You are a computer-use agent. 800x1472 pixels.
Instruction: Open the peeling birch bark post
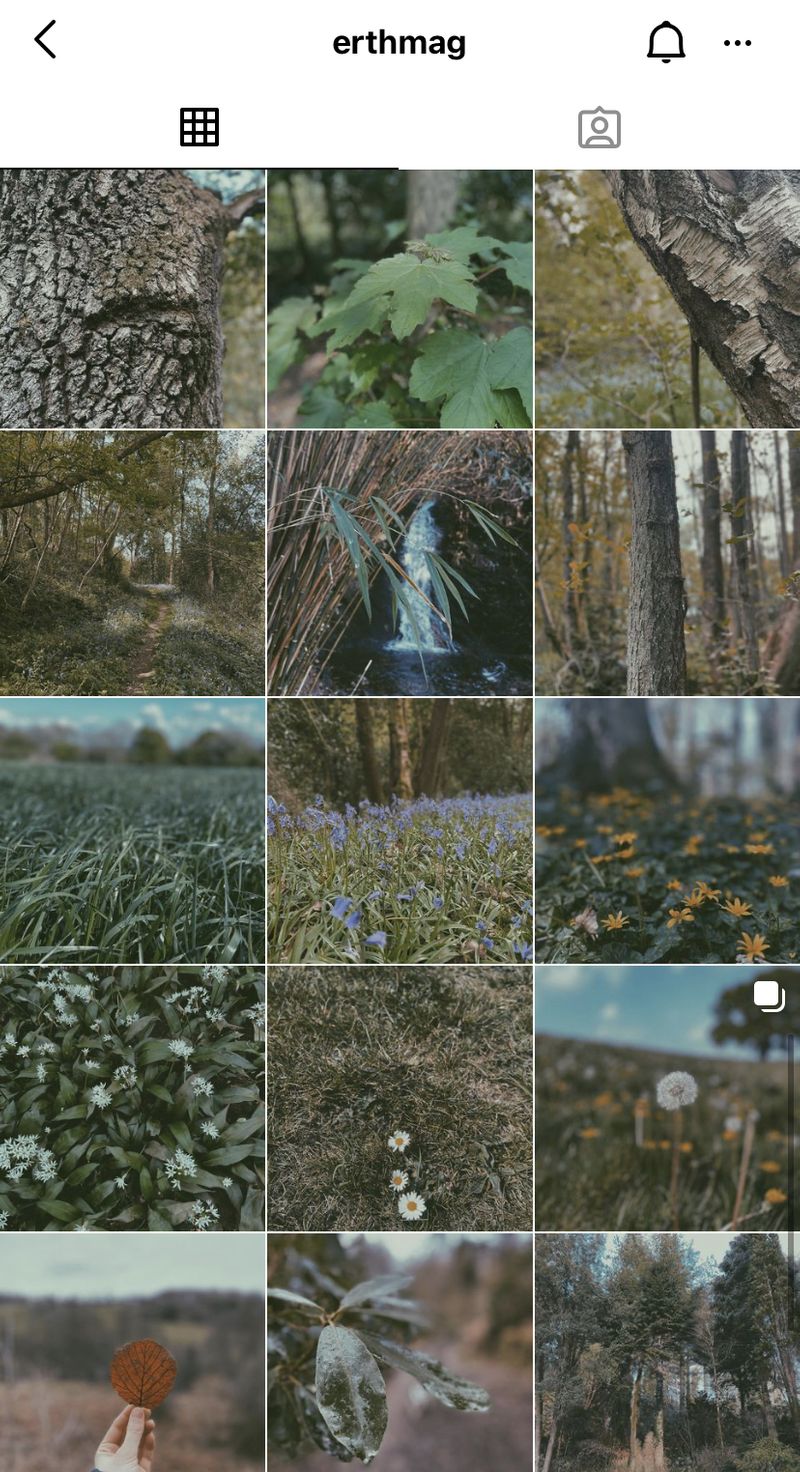click(x=667, y=298)
